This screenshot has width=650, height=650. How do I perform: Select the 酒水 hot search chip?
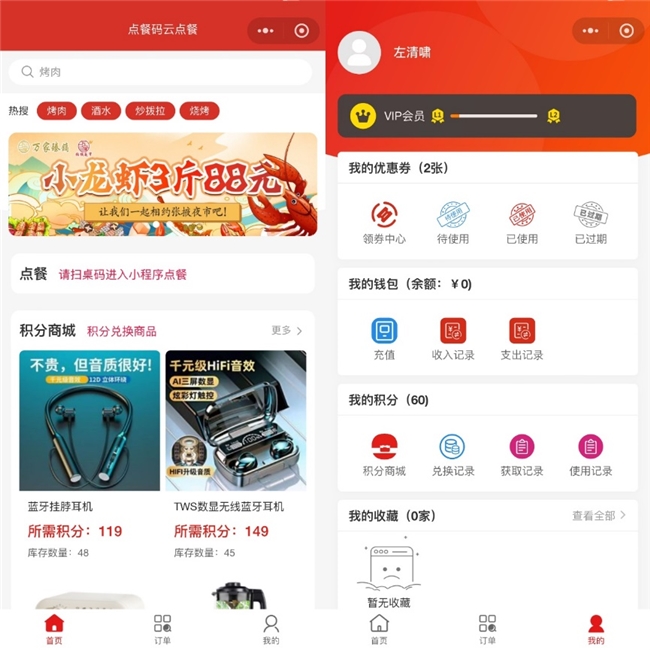(x=102, y=111)
